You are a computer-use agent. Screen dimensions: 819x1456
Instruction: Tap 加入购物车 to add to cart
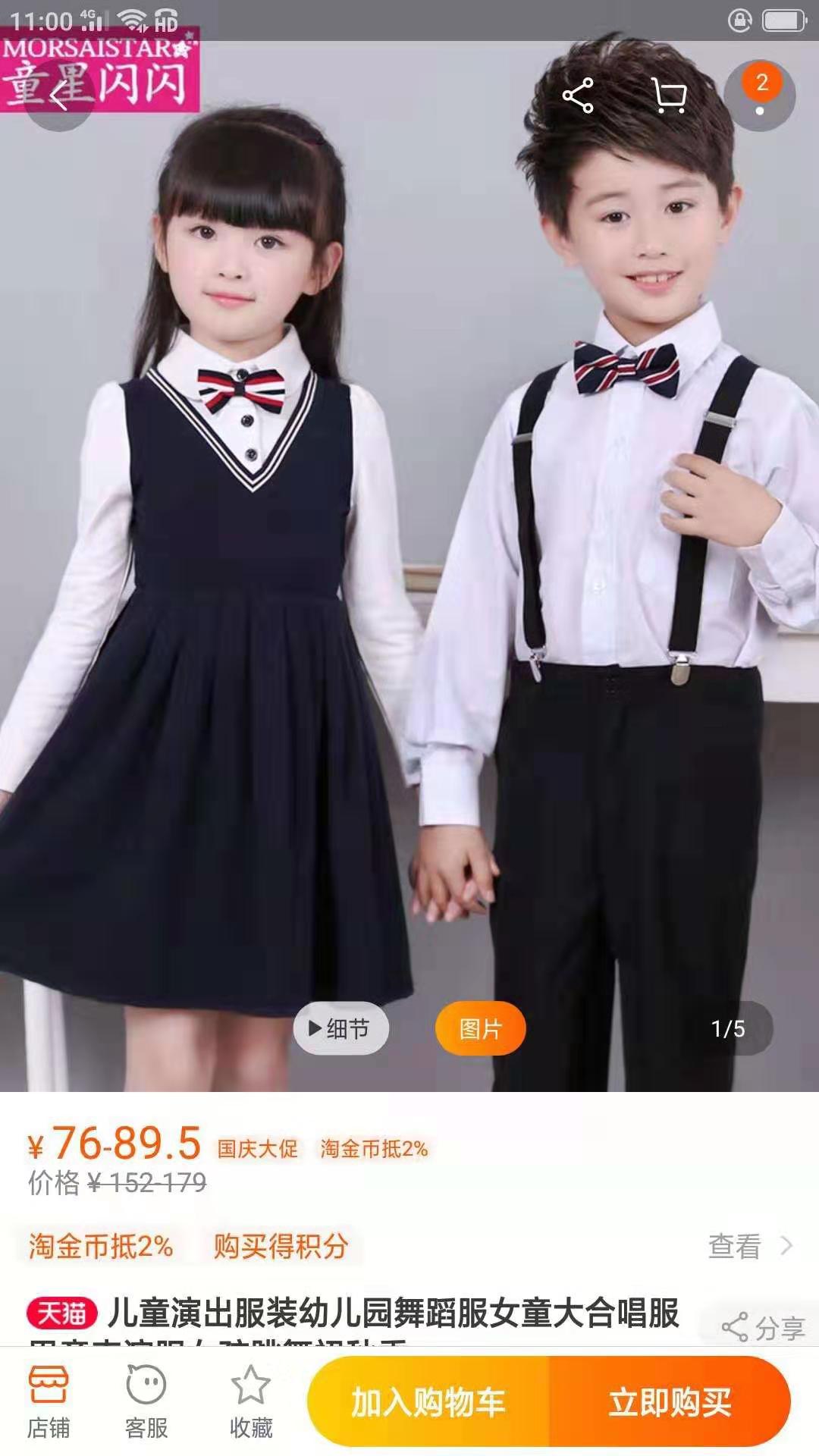point(428,1402)
